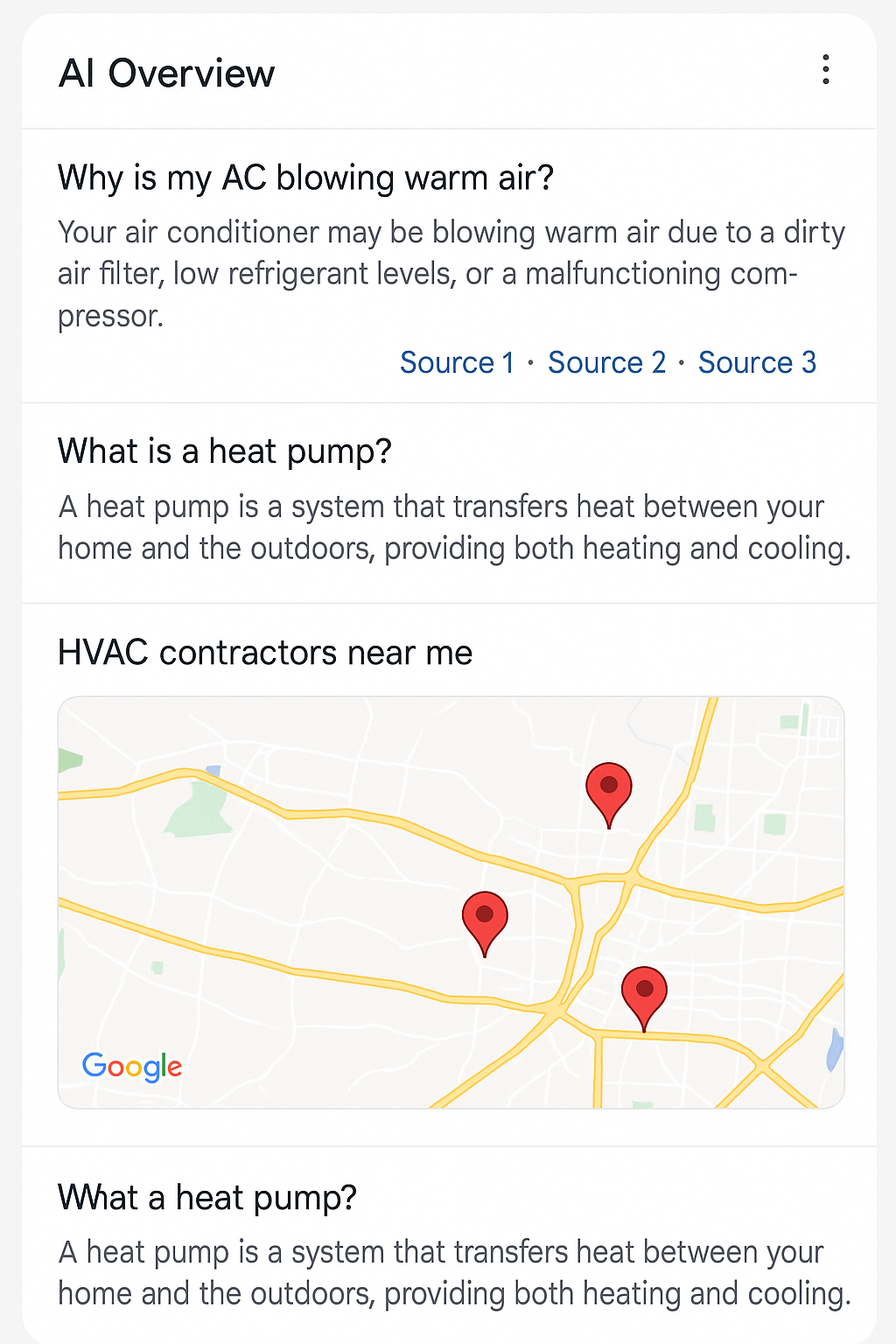
Task: Open the Source 1 link
Action: 457,362
